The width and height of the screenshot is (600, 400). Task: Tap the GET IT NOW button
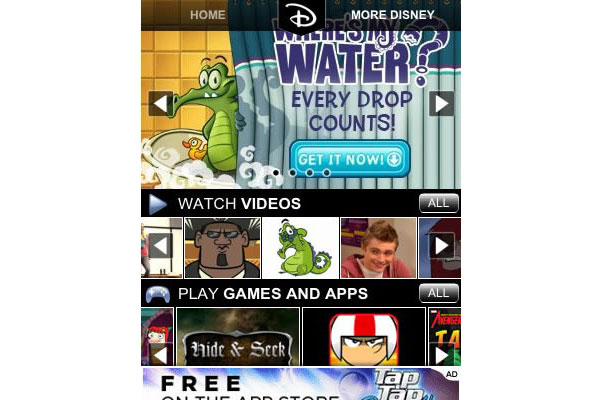tap(350, 158)
